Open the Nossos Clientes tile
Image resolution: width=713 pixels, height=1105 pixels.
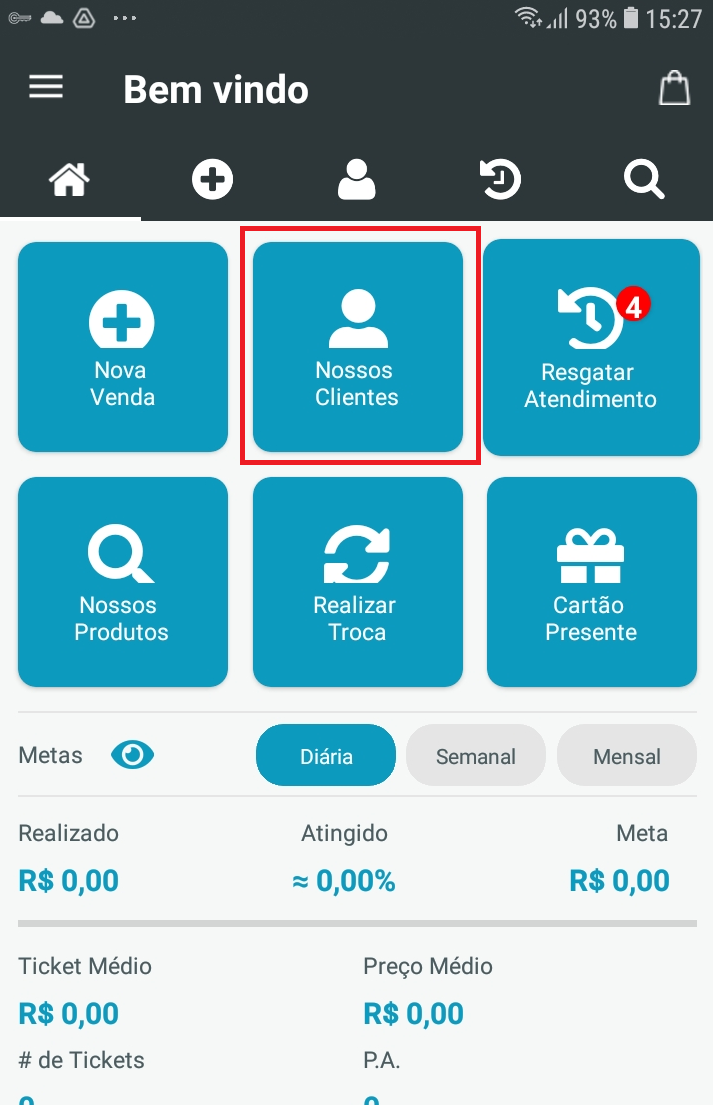[357, 347]
